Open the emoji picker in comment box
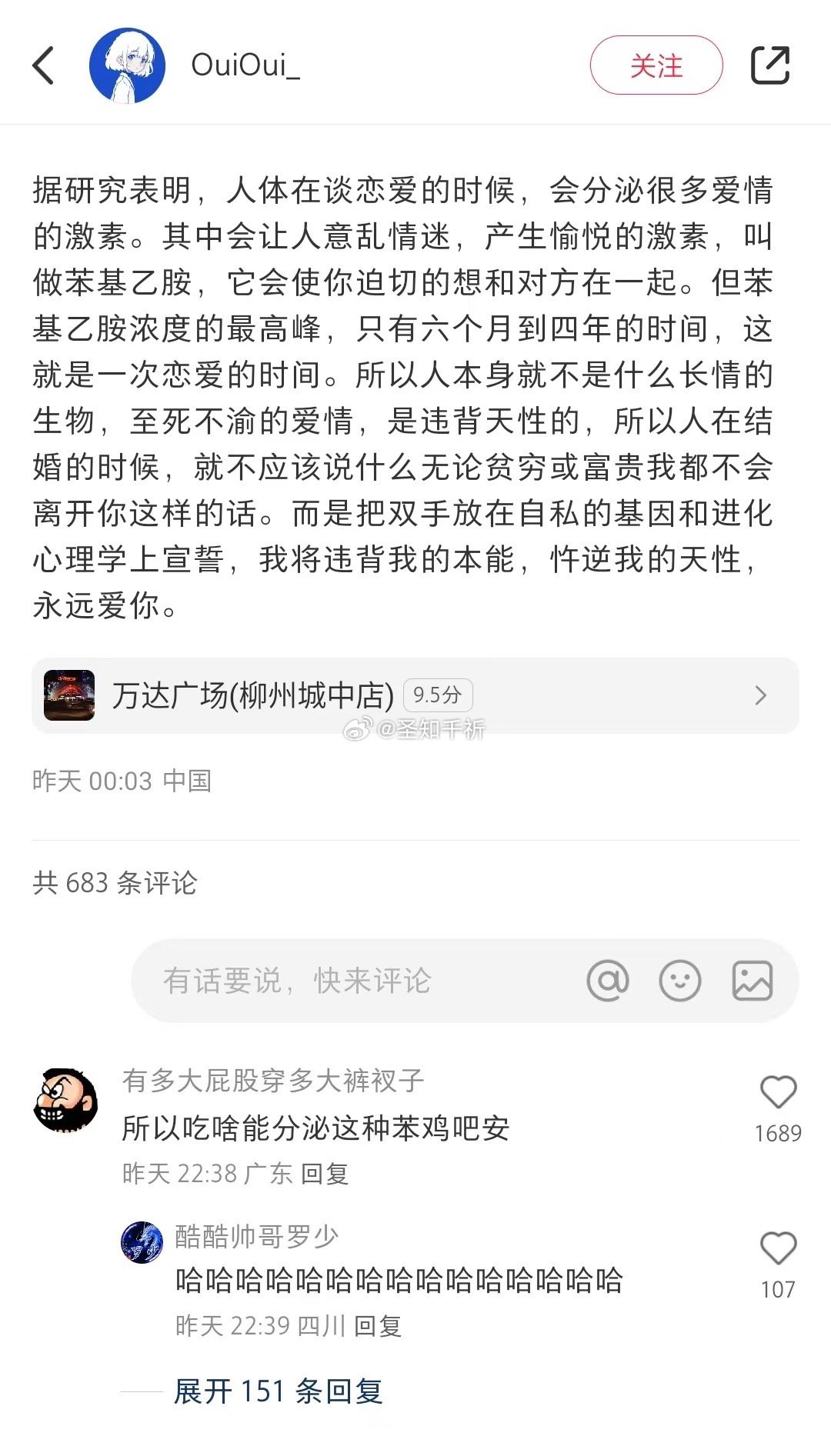Viewport: 831px width, 1456px height. pos(680,981)
